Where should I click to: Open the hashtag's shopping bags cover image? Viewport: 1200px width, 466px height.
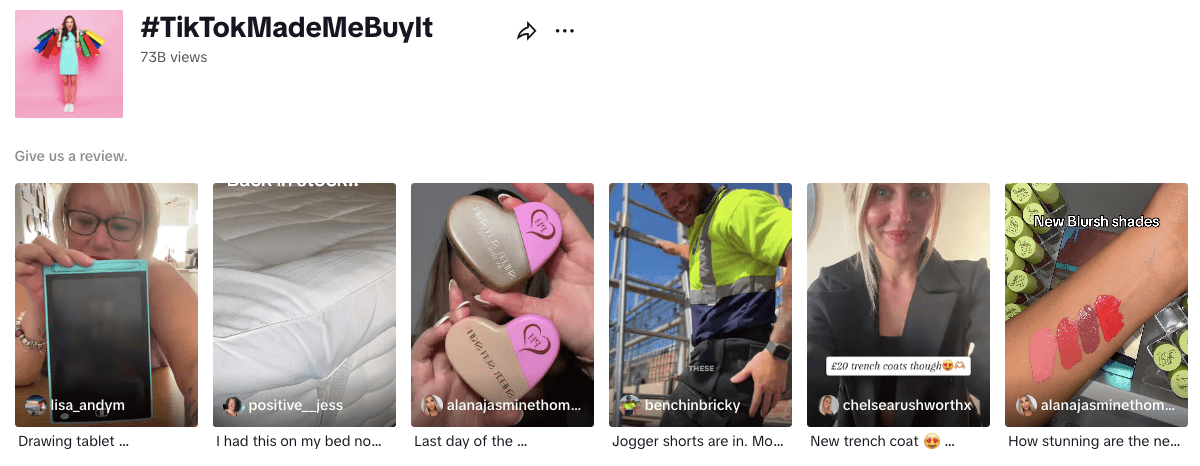coord(69,64)
